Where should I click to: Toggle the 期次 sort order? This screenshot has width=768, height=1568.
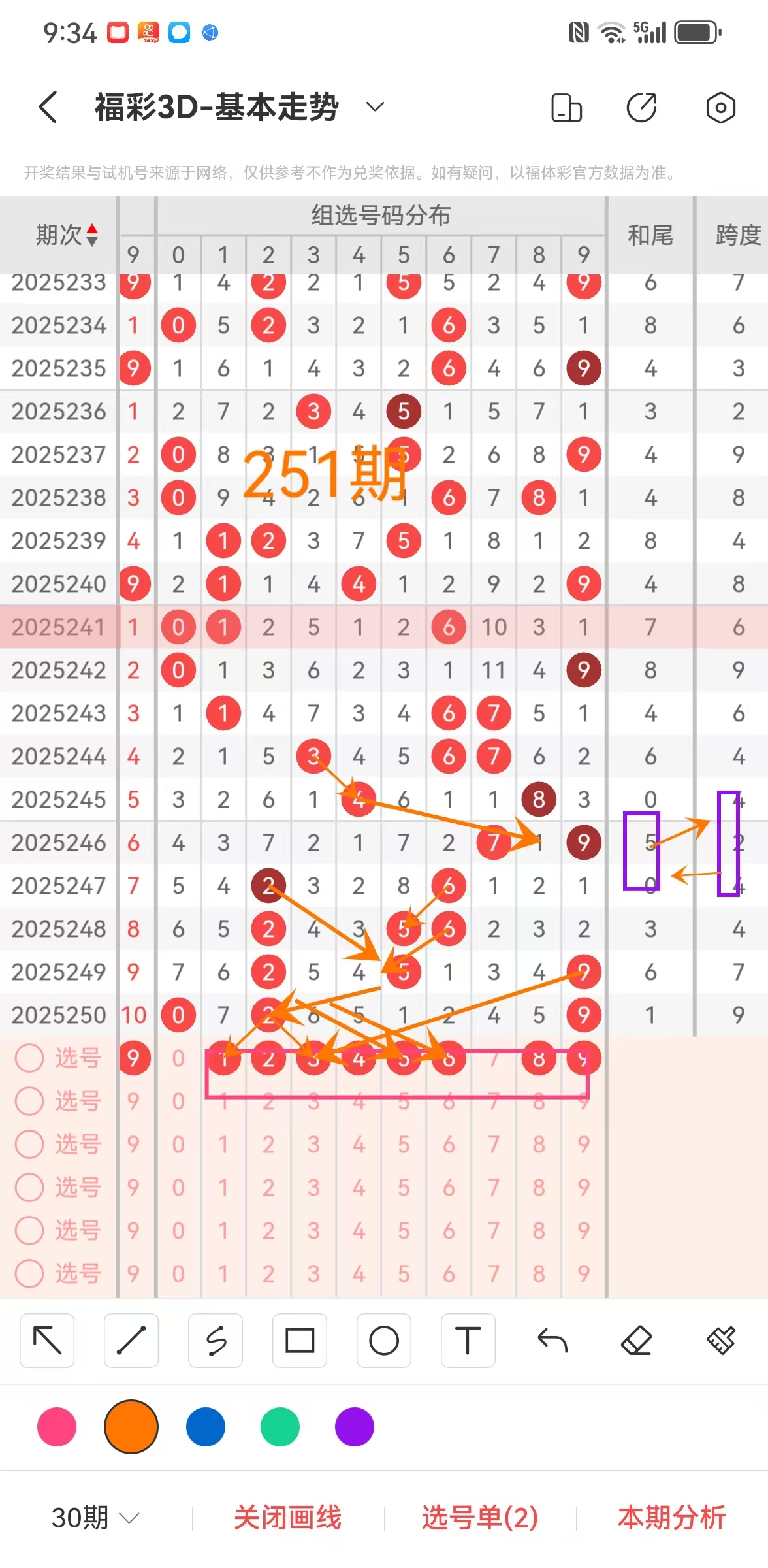(91, 235)
